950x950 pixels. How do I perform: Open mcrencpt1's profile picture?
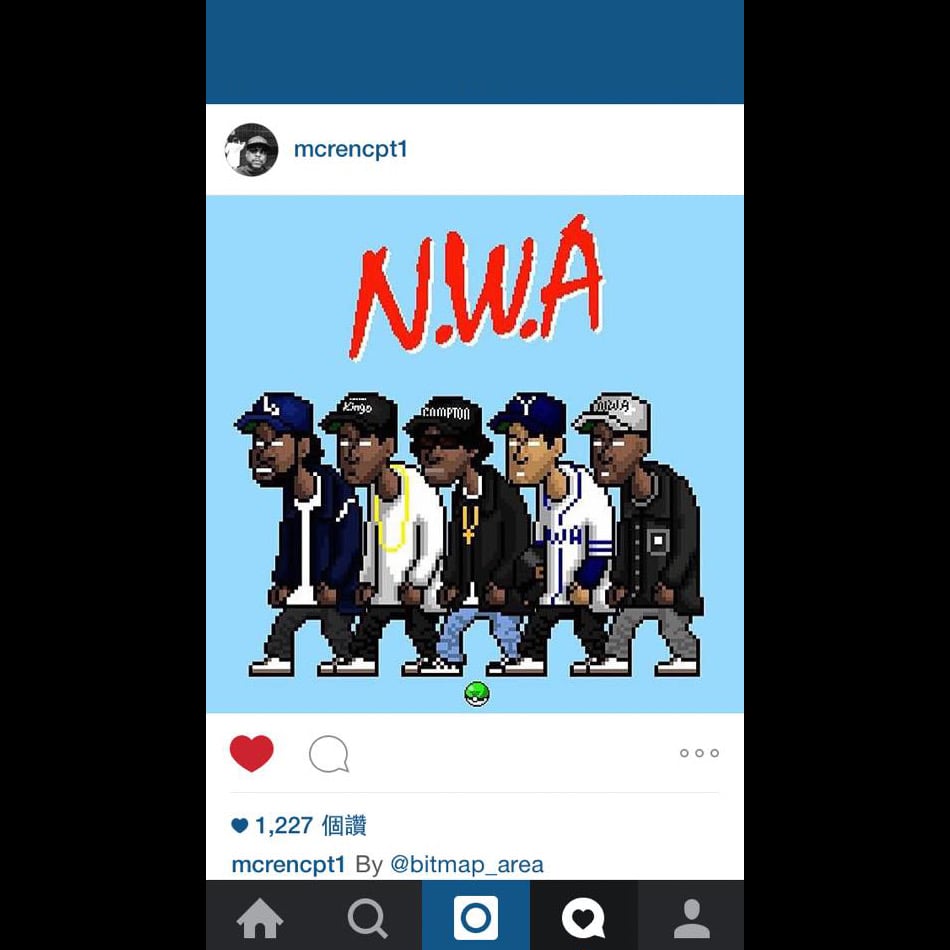[251, 150]
